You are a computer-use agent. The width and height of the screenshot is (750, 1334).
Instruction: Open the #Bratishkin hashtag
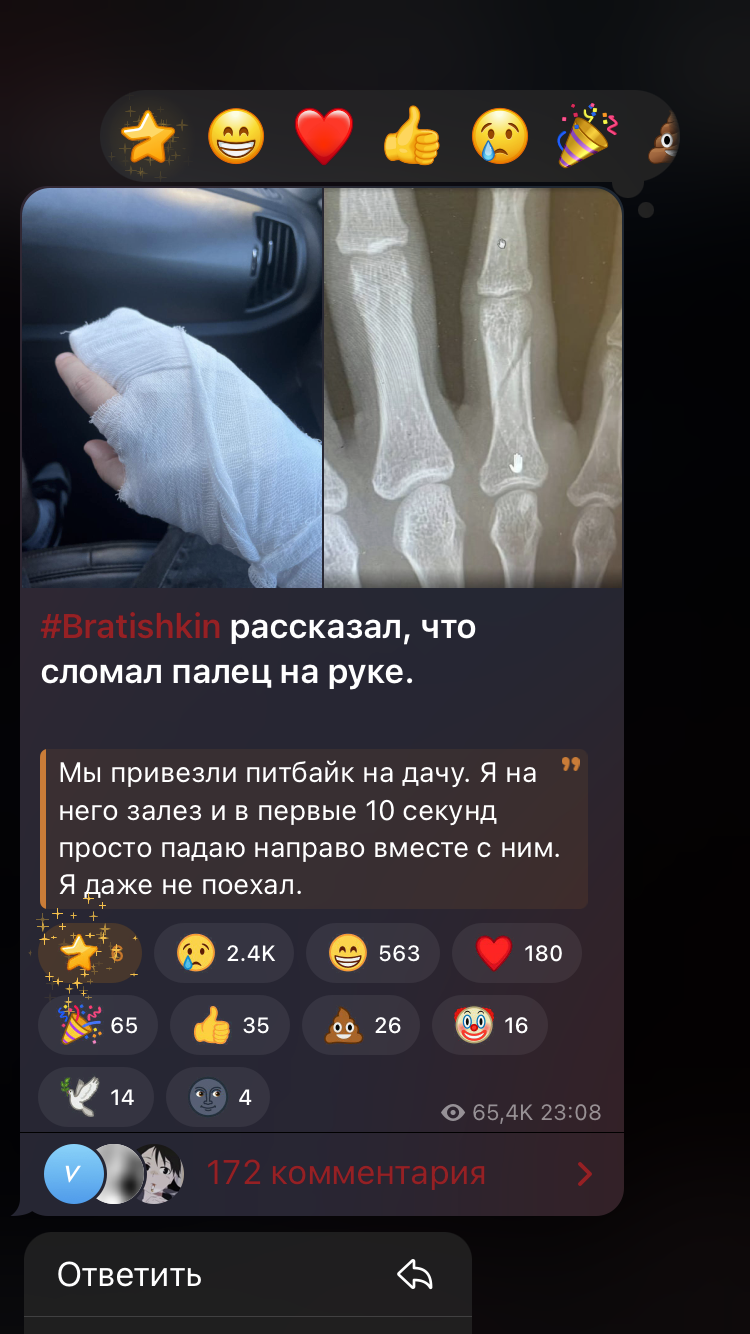130,627
